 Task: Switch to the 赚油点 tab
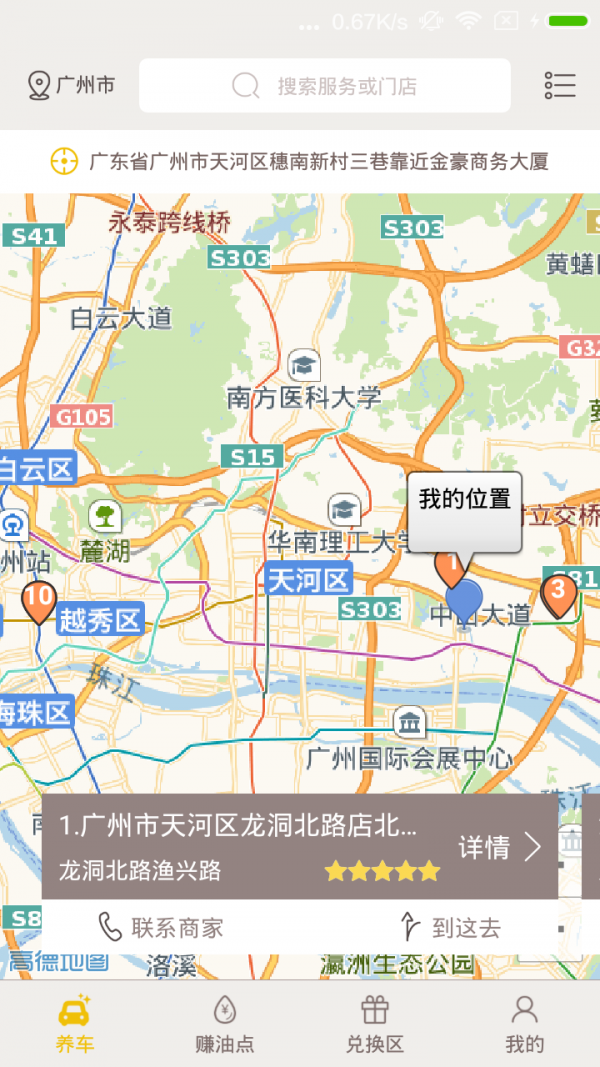(225, 1024)
